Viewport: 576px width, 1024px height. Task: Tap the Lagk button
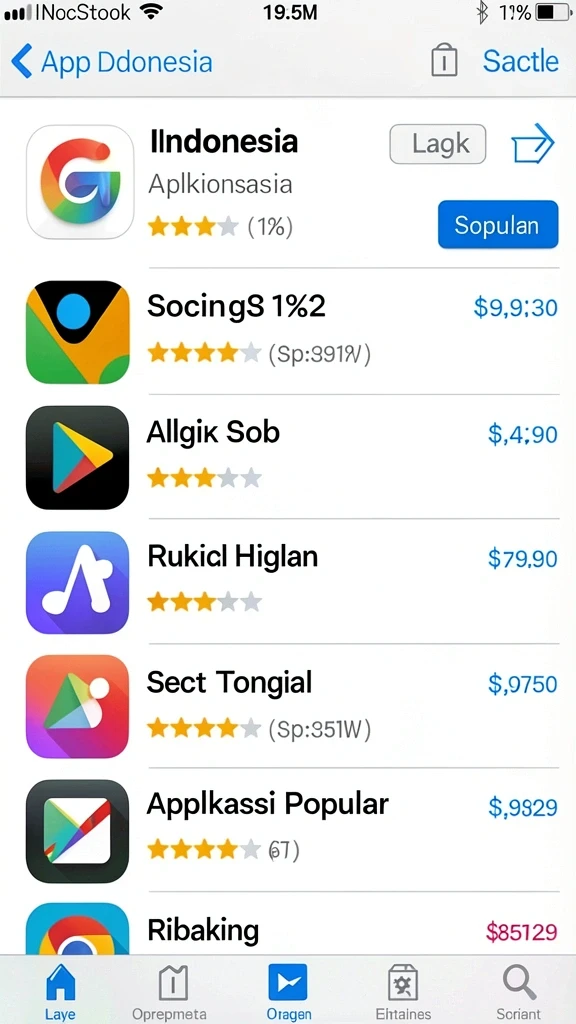click(x=438, y=144)
